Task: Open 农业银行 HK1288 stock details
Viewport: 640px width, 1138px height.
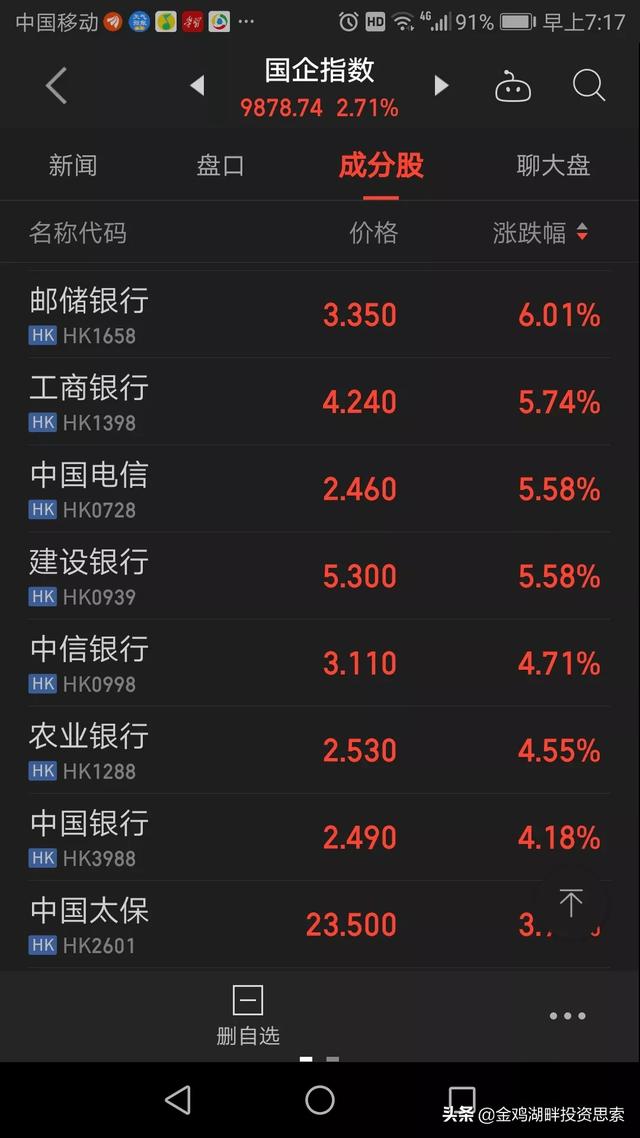Action: point(320,750)
